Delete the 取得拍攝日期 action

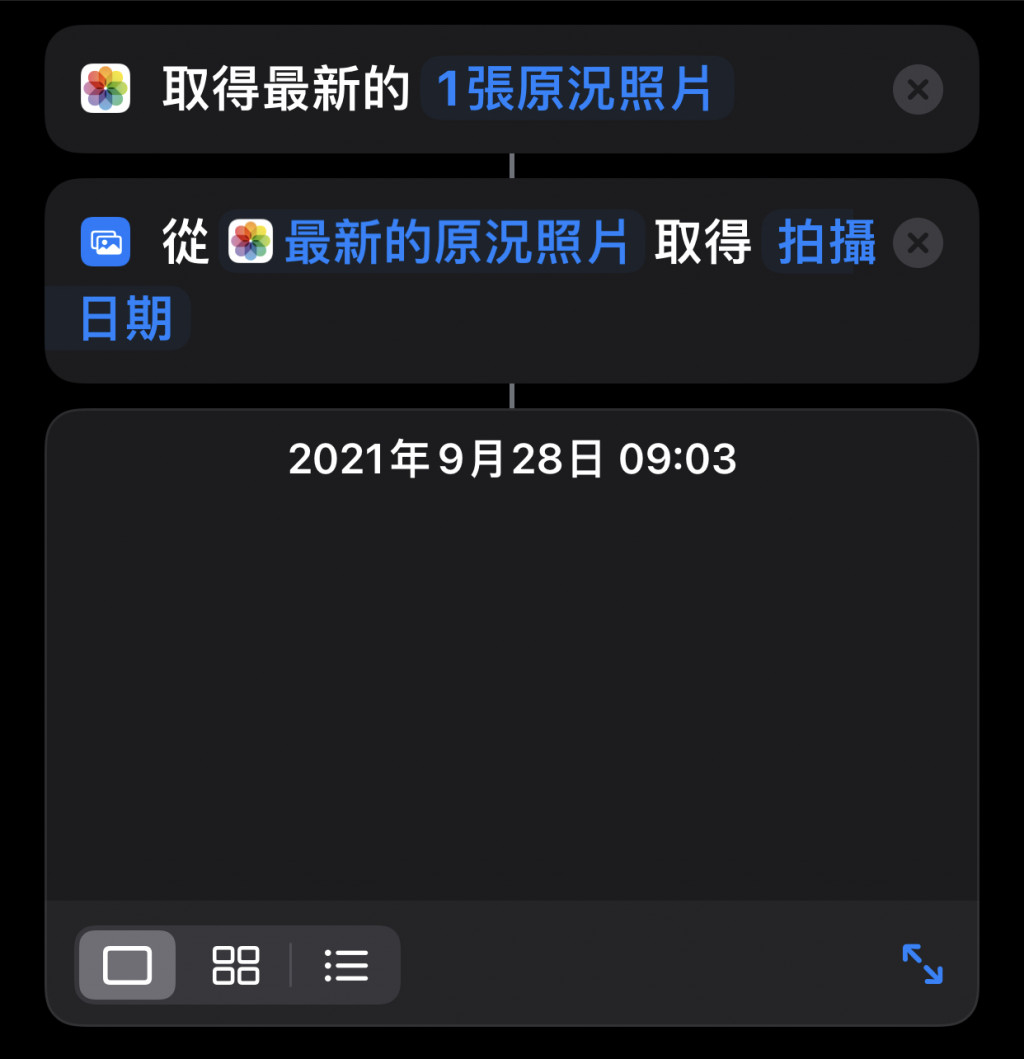pyautogui.click(x=917, y=243)
